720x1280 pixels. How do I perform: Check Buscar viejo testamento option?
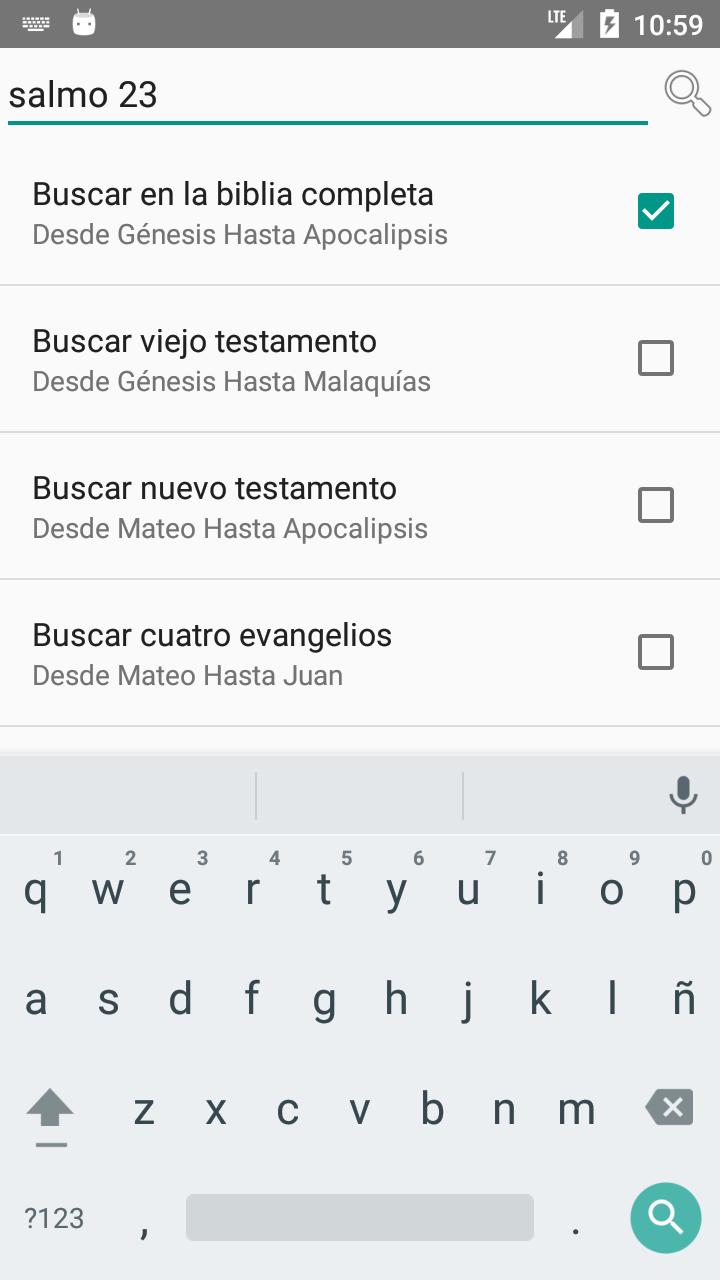656,358
